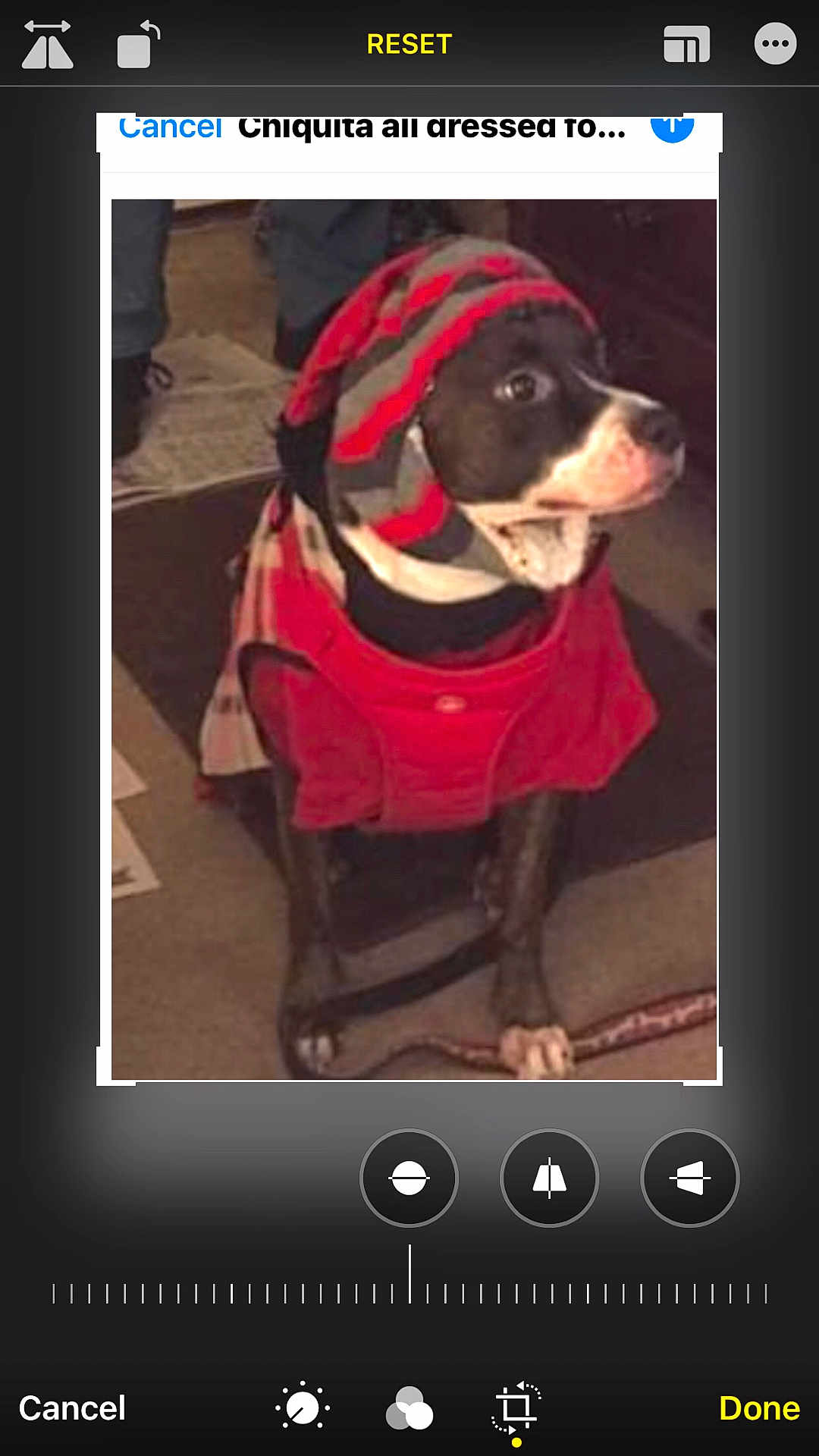
Task: Open the aspect ratio options
Action: click(x=686, y=45)
